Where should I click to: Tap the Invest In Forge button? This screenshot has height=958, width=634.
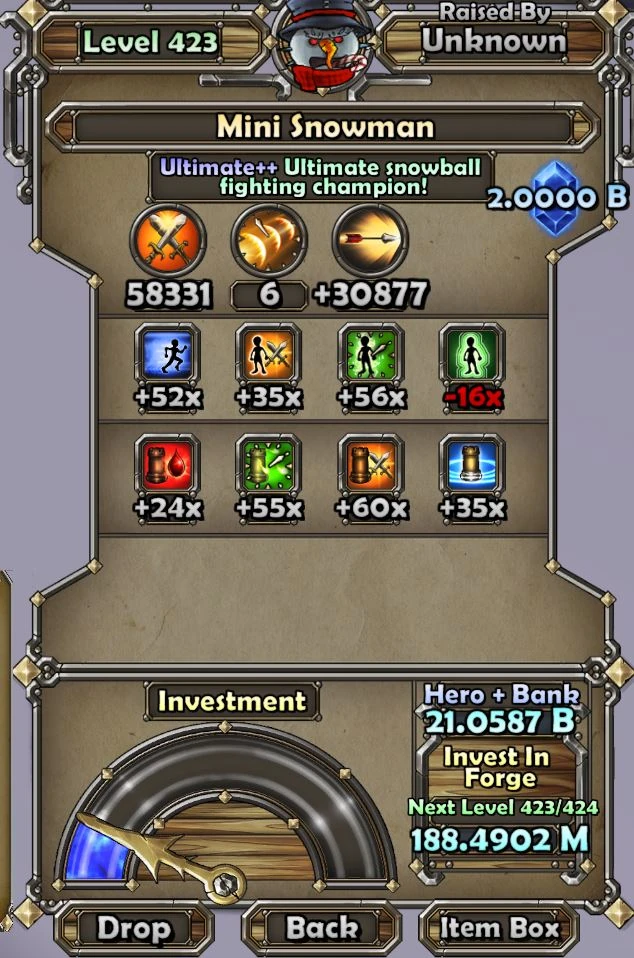tap(496, 768)
